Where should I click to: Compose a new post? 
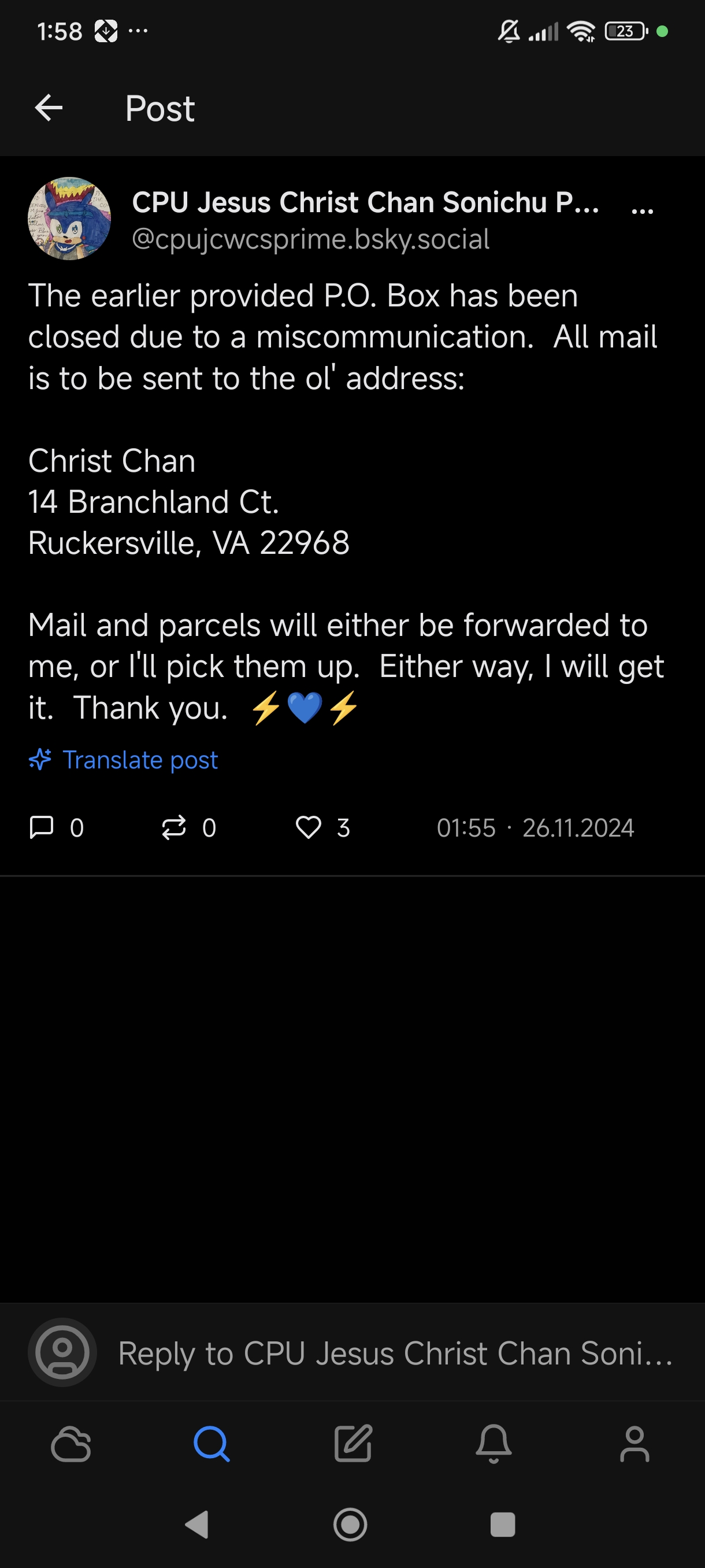click(353, 1443)
